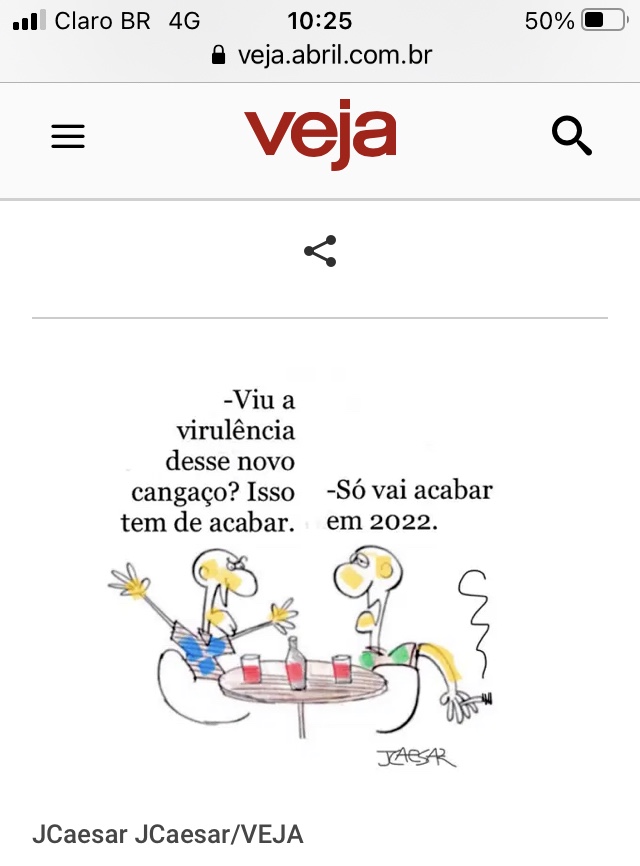This screenshot has width=640, height=866.
Task: Tap the veja.abril.com.br address bar
Action: pyautogui.click(x=322, y=54)
